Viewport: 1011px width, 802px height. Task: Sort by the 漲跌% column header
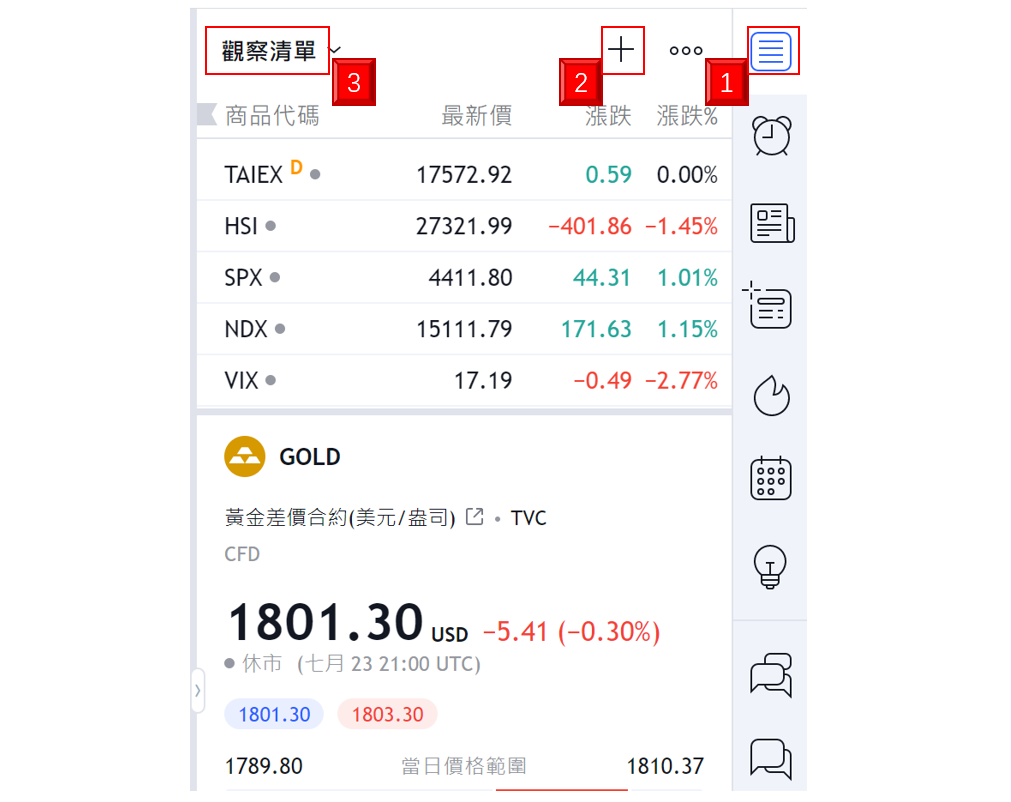(687, 116)
